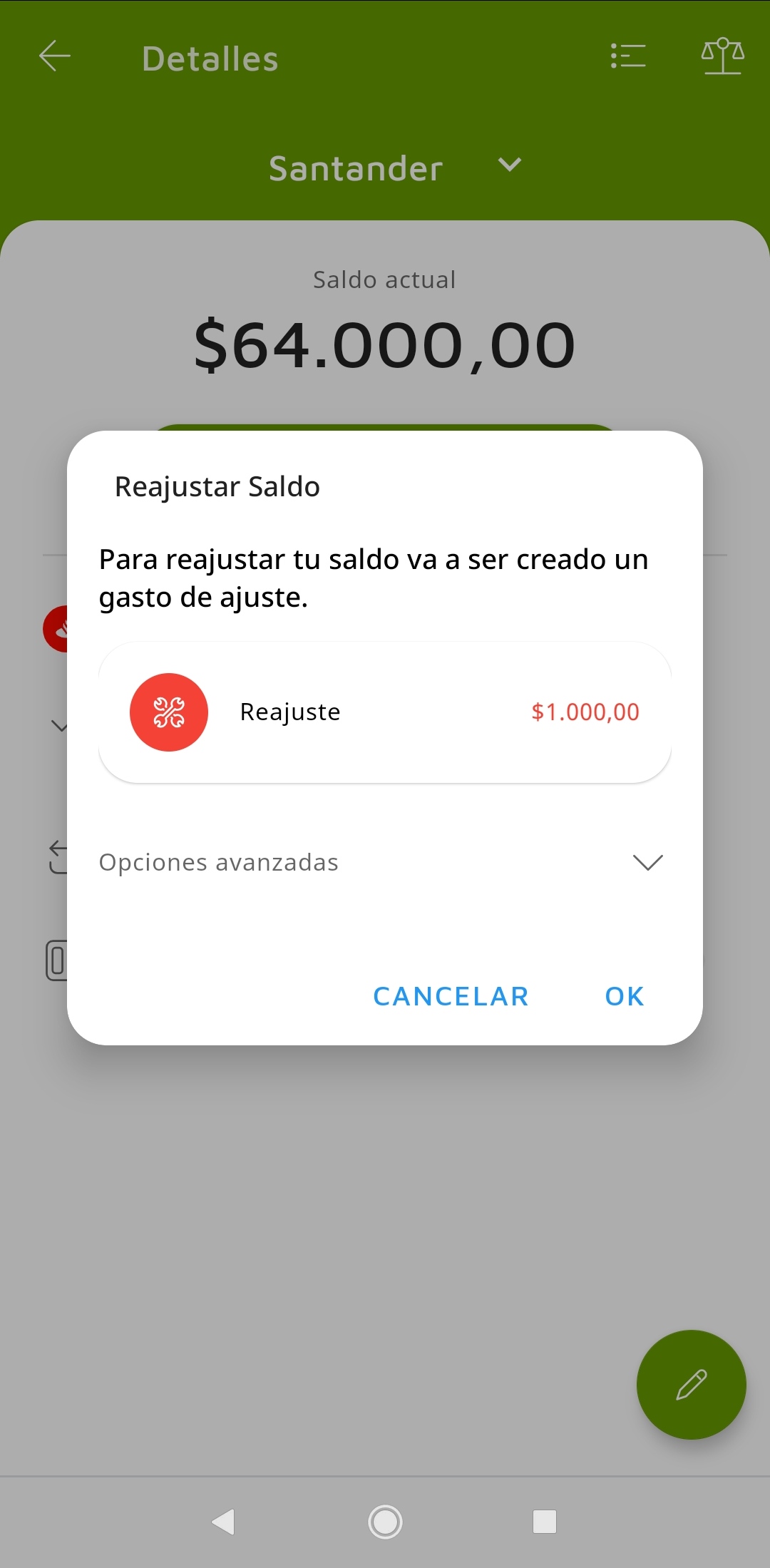Viewport: 770px width, 1568px height.
Task: Tap the pencil edit floating button
Action: click(691, 1385)
